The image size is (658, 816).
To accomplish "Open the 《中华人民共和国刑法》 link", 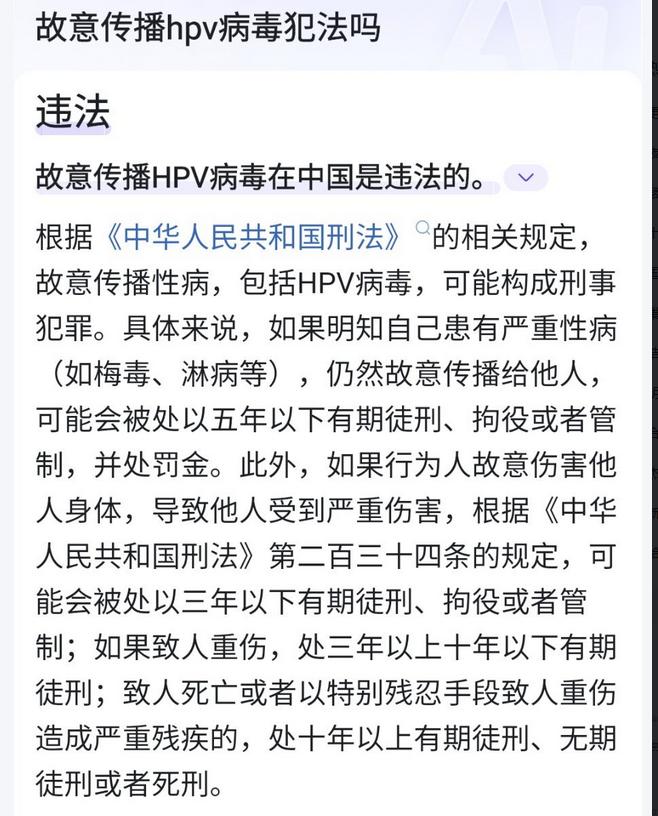I will [255, 237].
